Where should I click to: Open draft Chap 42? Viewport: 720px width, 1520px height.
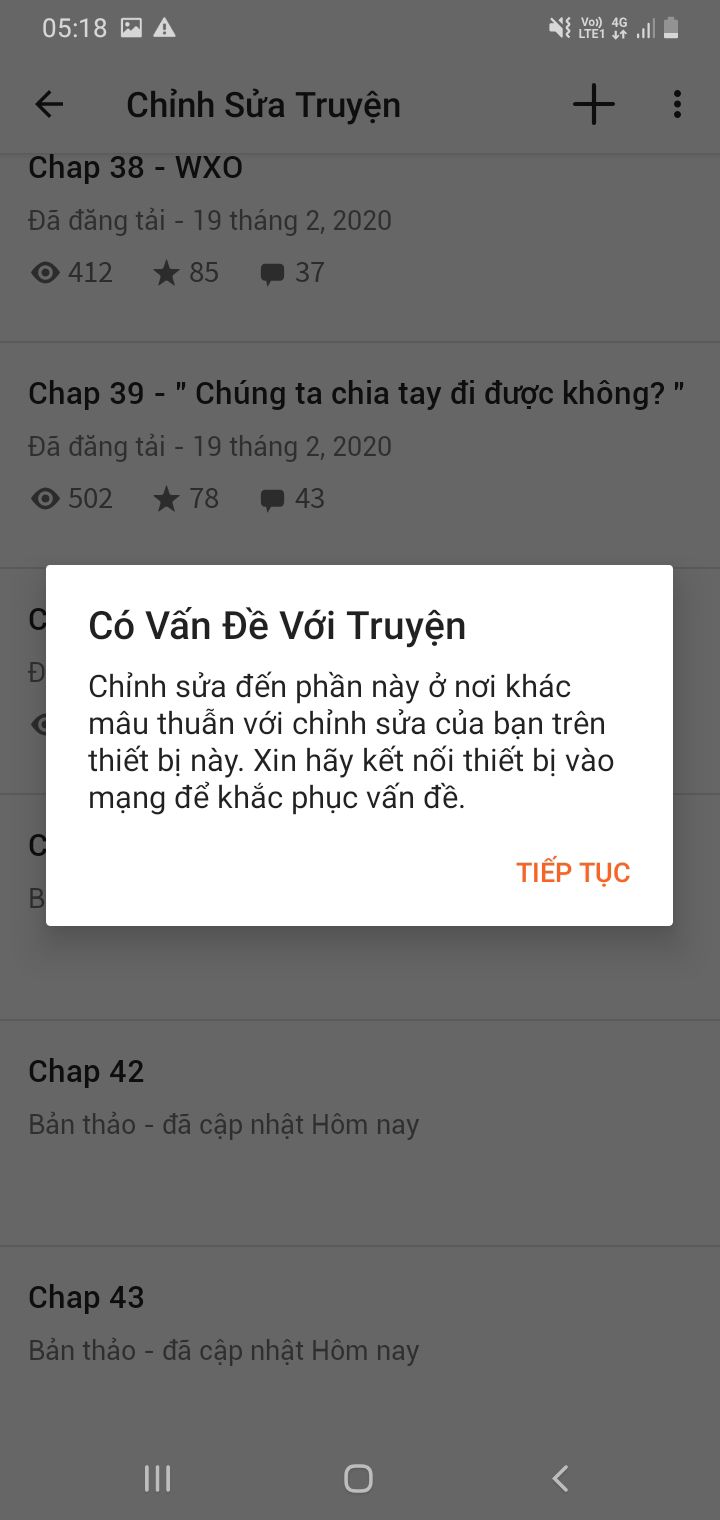360,1134
